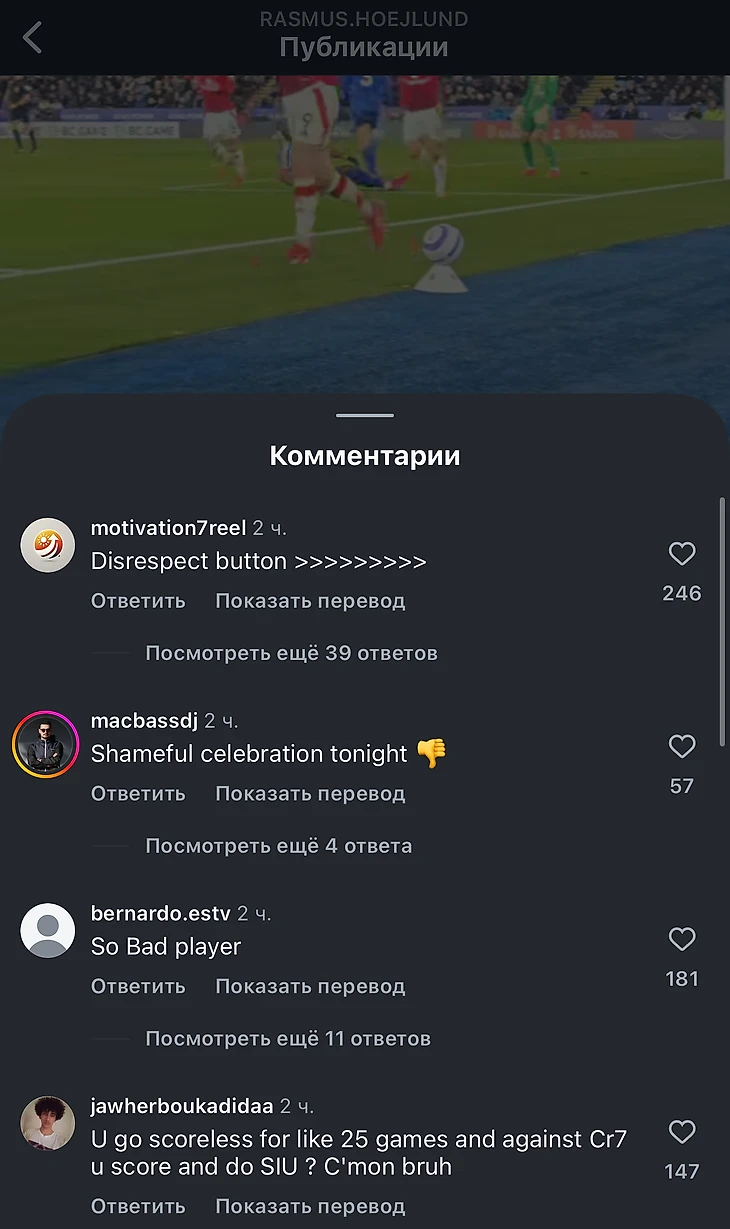The height and width of the screenshot is (1229, 730).
Task: Reply to jawherboukadidaa's comment
Action: click(138, 1207)
